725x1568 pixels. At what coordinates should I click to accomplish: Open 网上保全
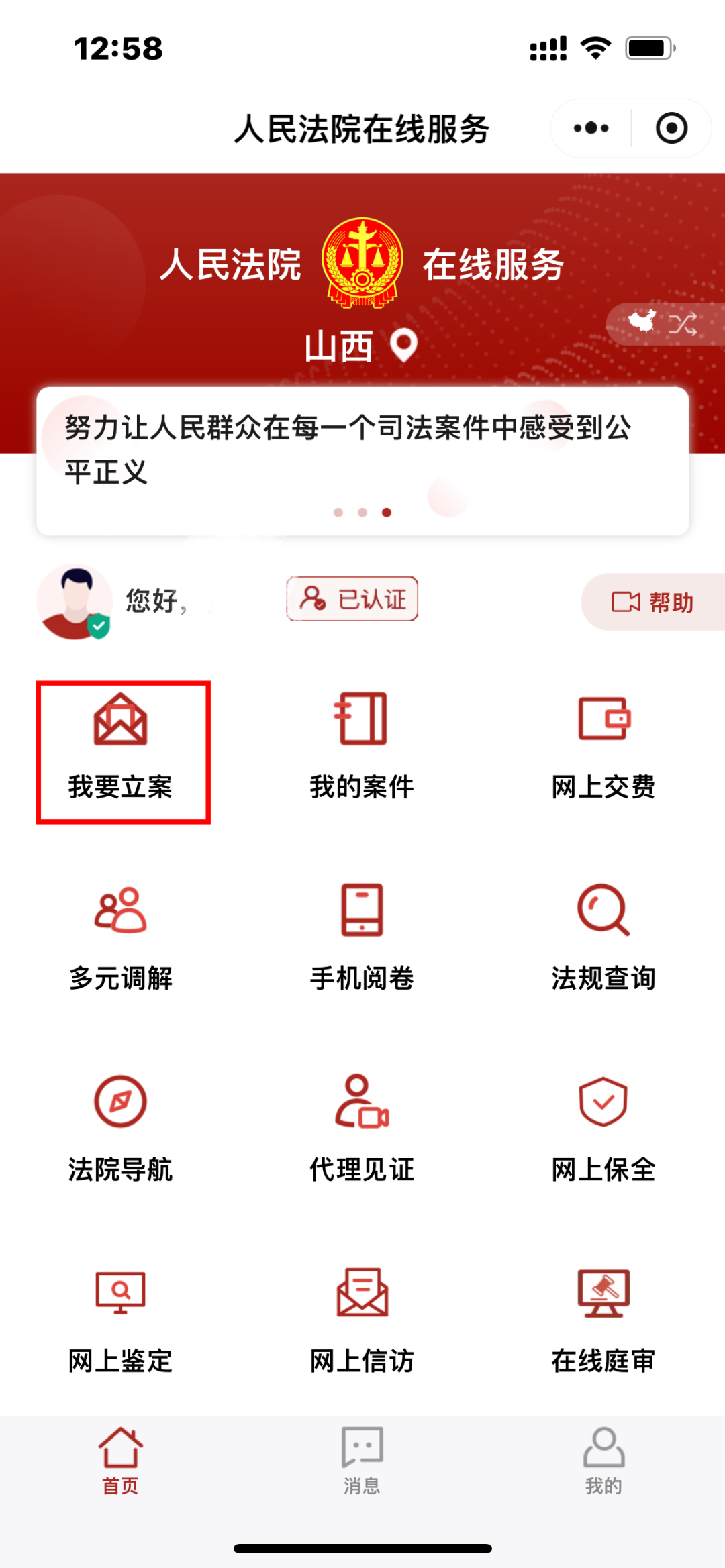coord(603,1131)
